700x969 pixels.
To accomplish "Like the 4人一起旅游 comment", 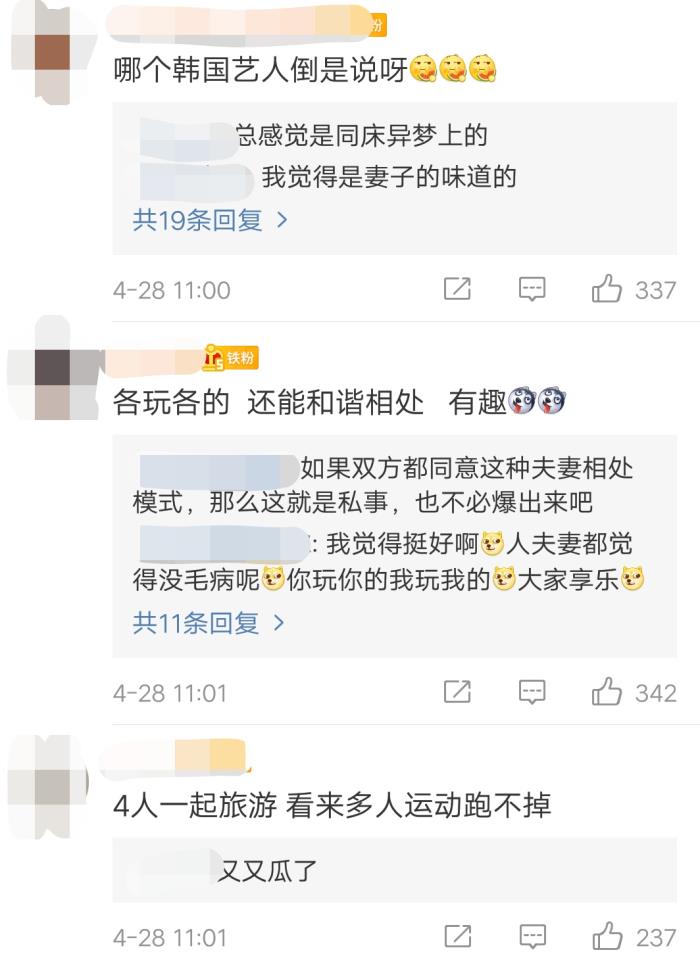I will (x=608, y=937).
